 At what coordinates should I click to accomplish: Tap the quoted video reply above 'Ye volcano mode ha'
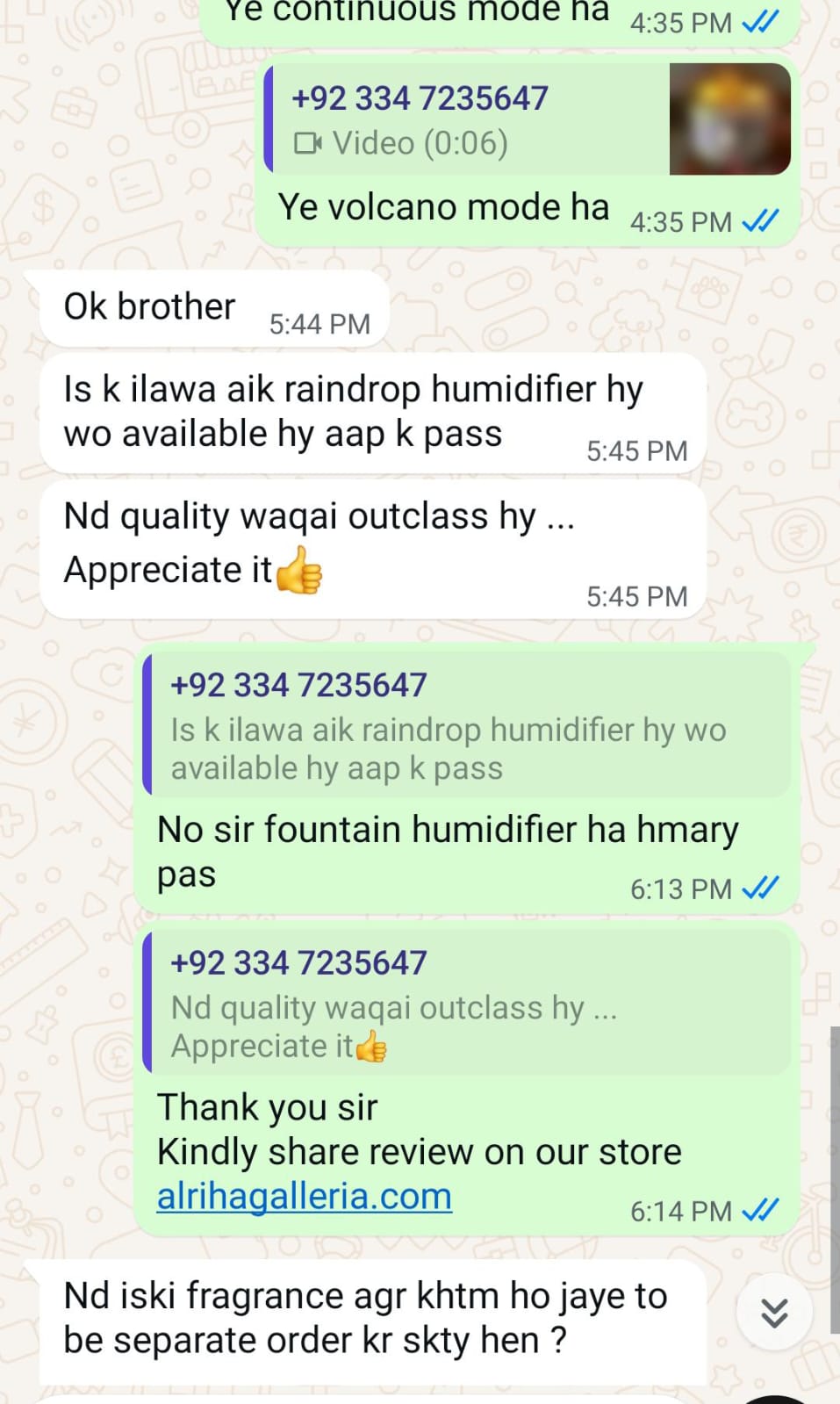527,119
